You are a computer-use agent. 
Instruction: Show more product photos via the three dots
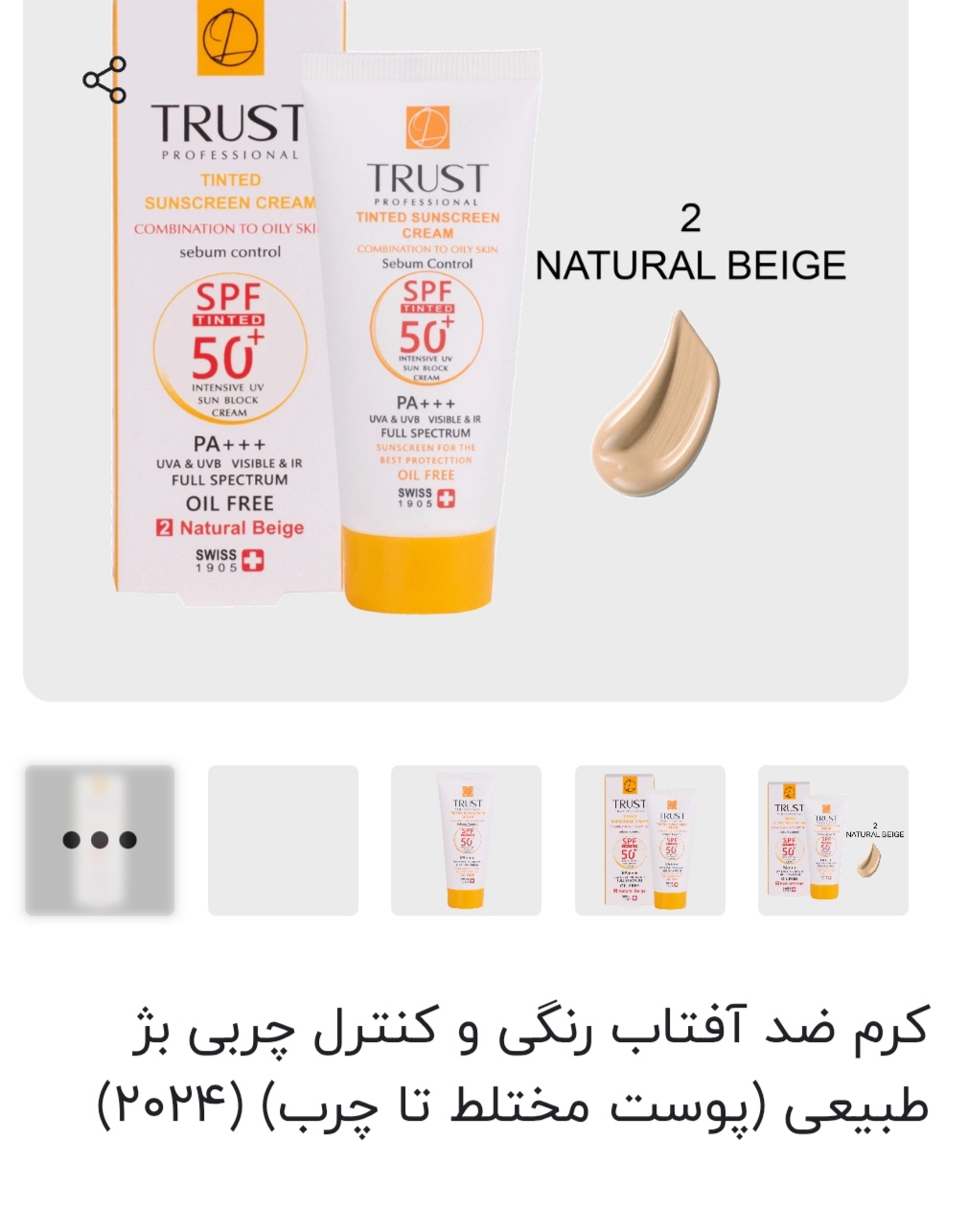[100, 840]
